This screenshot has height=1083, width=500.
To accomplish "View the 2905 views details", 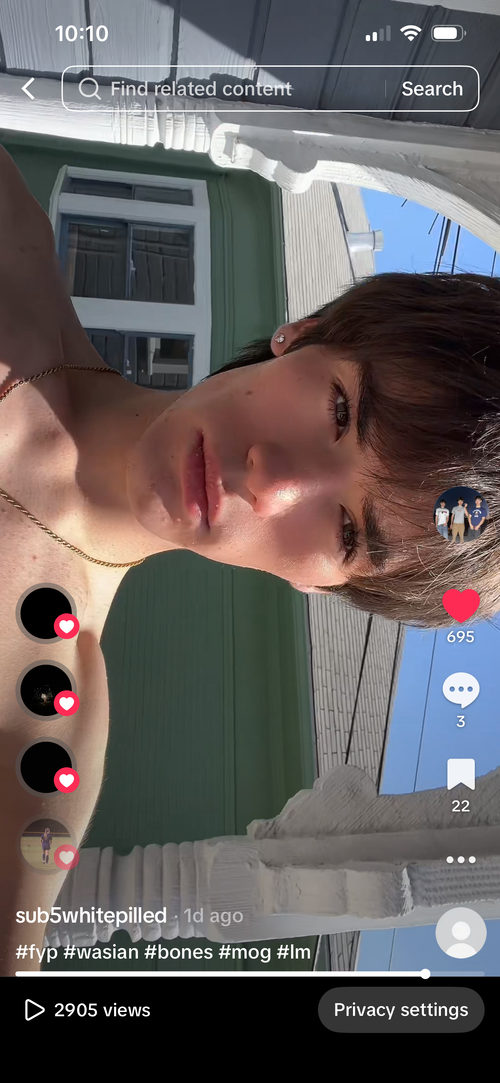I will pyautogui.click(x=88, y=1010).
